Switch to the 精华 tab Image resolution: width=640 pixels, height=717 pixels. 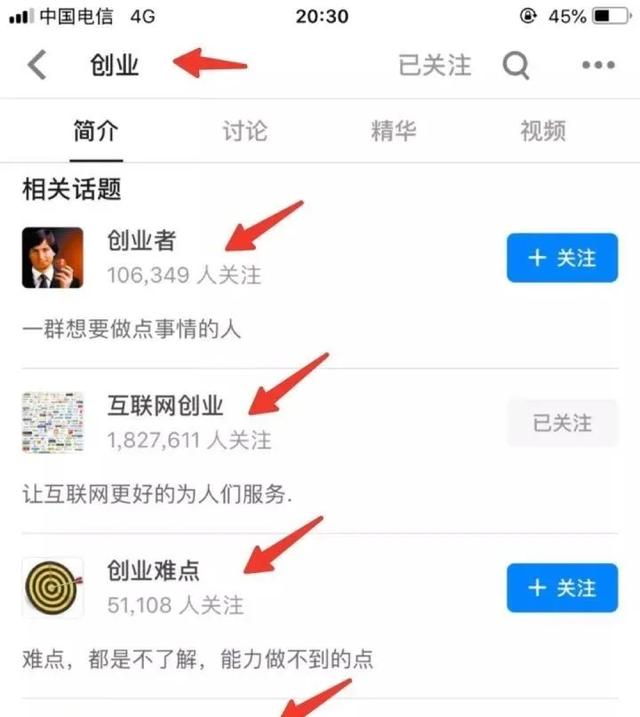392,130
